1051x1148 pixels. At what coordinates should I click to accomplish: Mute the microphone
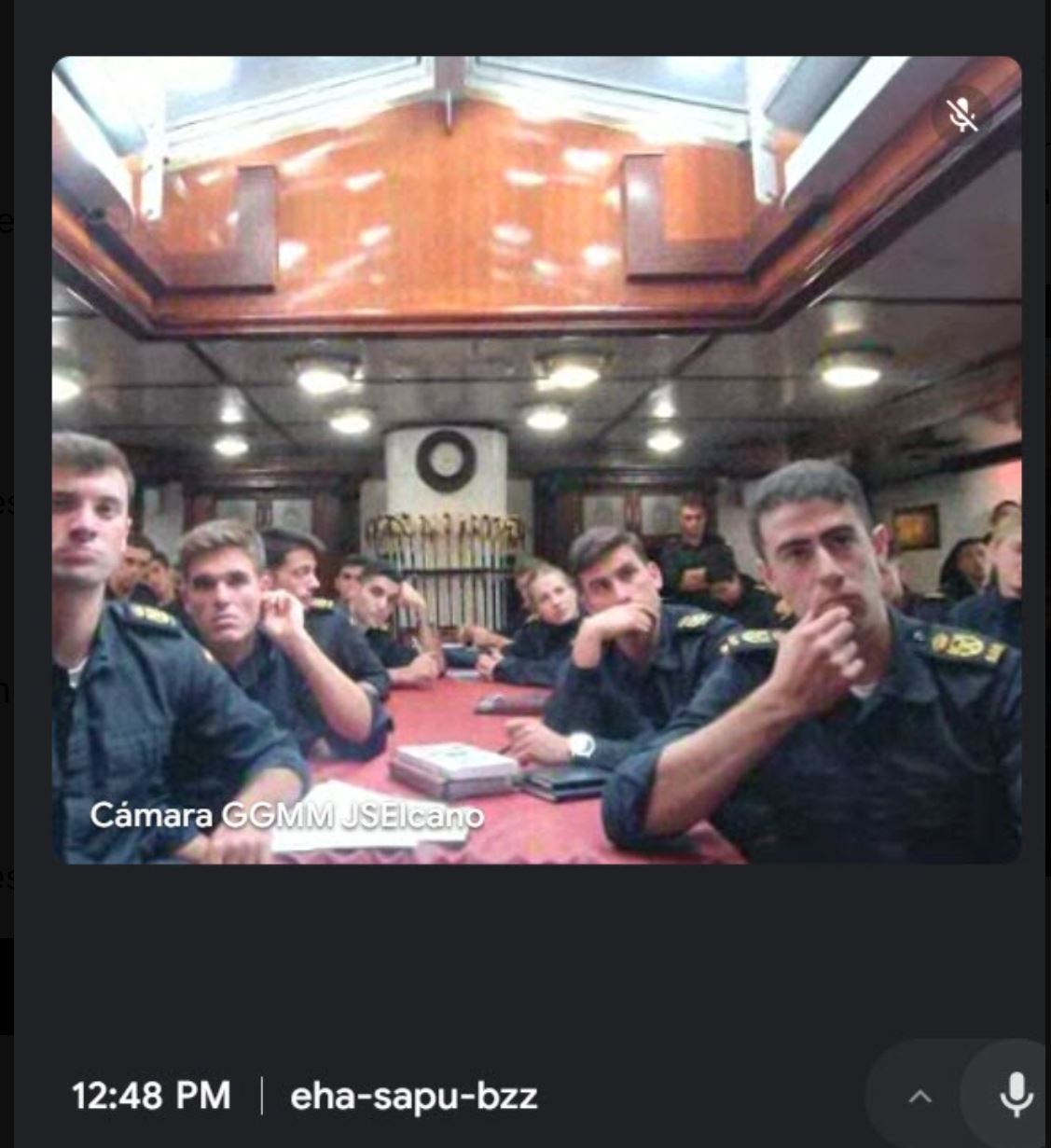1015,1094
